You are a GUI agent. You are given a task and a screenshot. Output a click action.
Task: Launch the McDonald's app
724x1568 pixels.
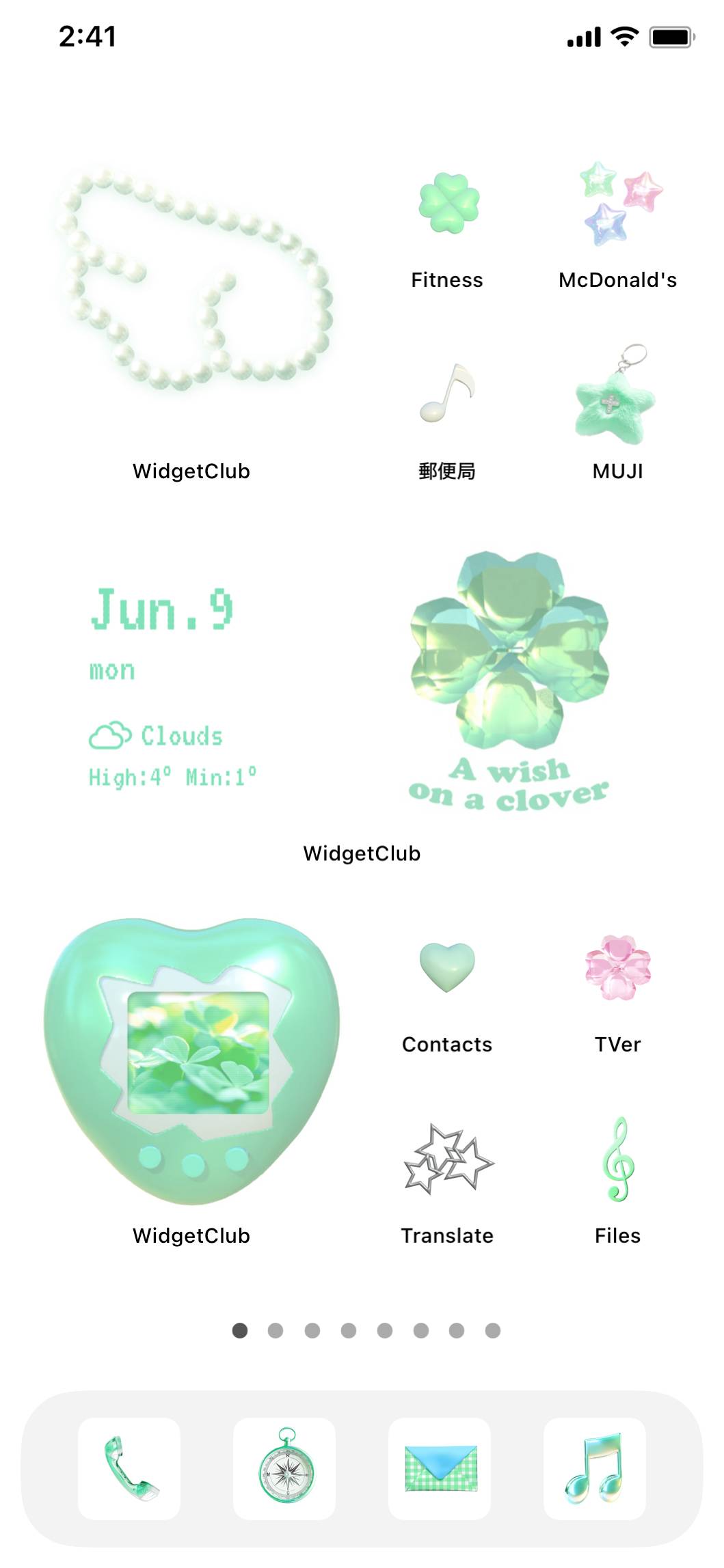(x=618, y=204)
